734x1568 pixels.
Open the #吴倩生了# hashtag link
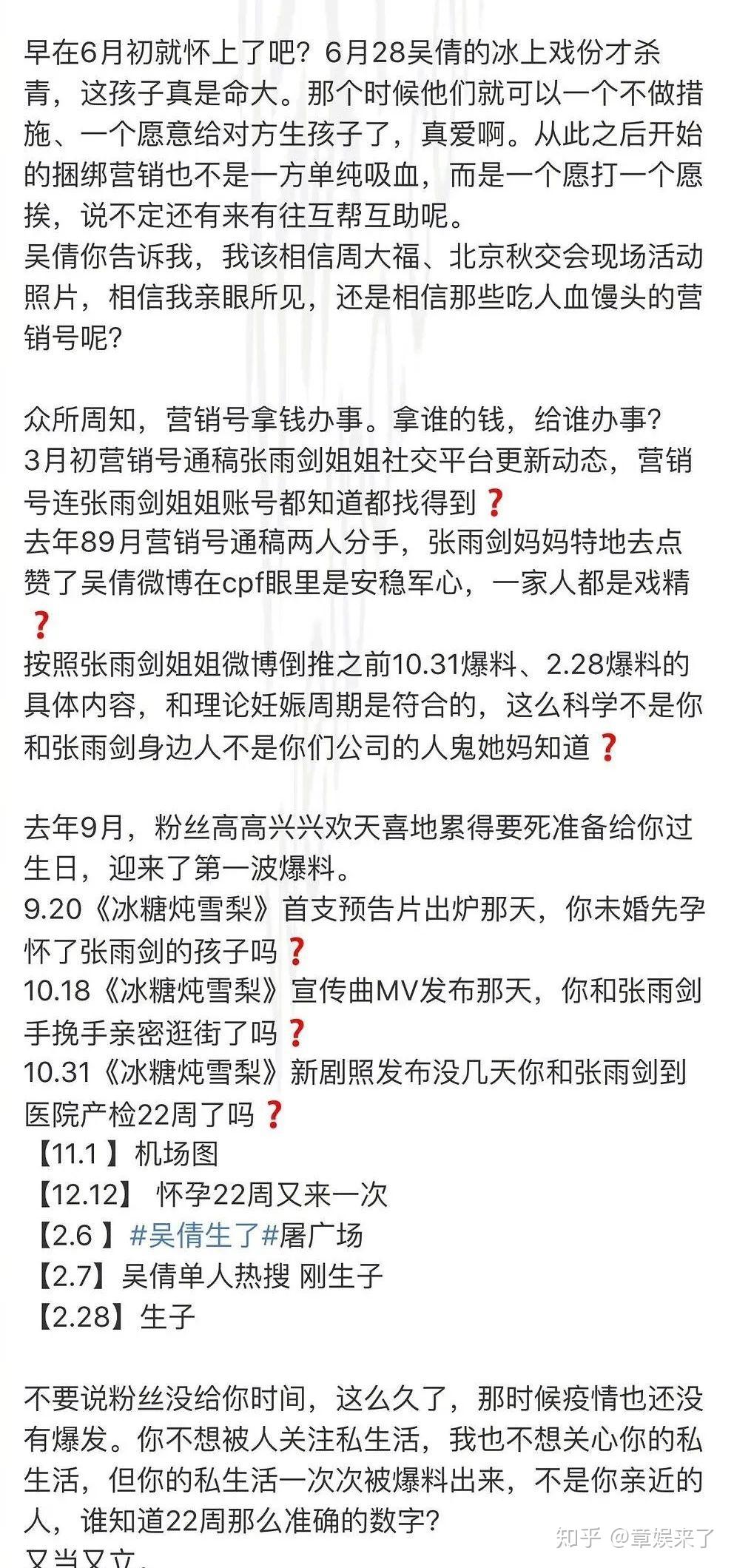[x=203, y=1235]
